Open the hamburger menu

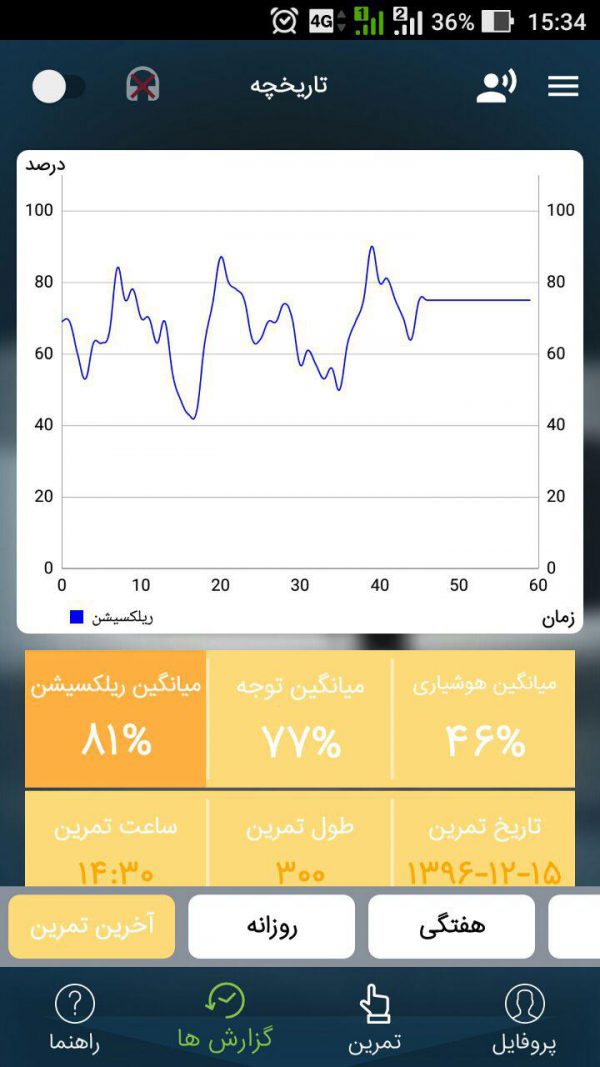563,87
